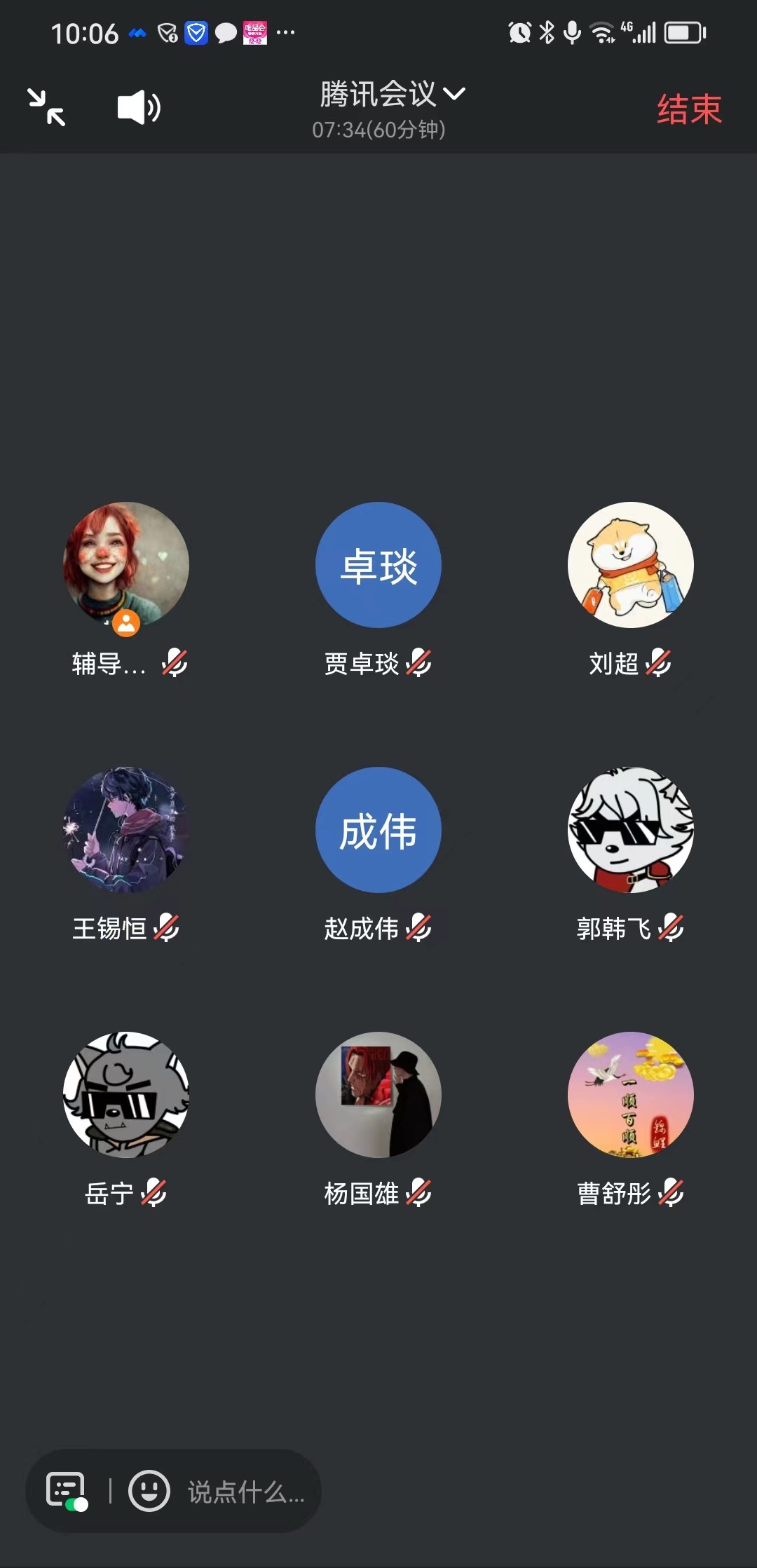Image resolution: width=757 pixels, height=1568 pixels.
Task: Select participant 岳宁
Action: click(126, 1095)
